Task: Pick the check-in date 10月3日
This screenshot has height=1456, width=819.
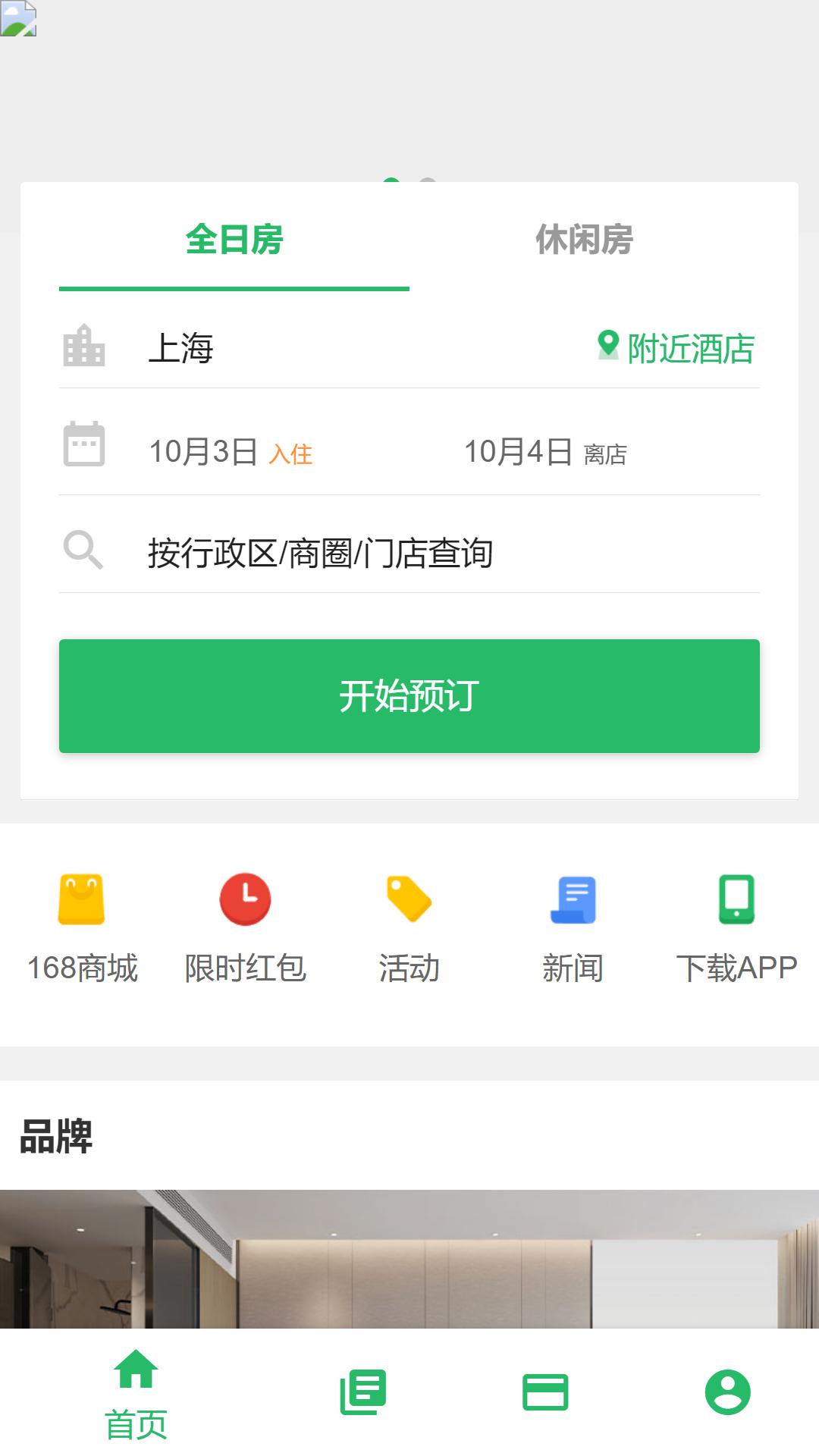Action: [x=231, y=452]
